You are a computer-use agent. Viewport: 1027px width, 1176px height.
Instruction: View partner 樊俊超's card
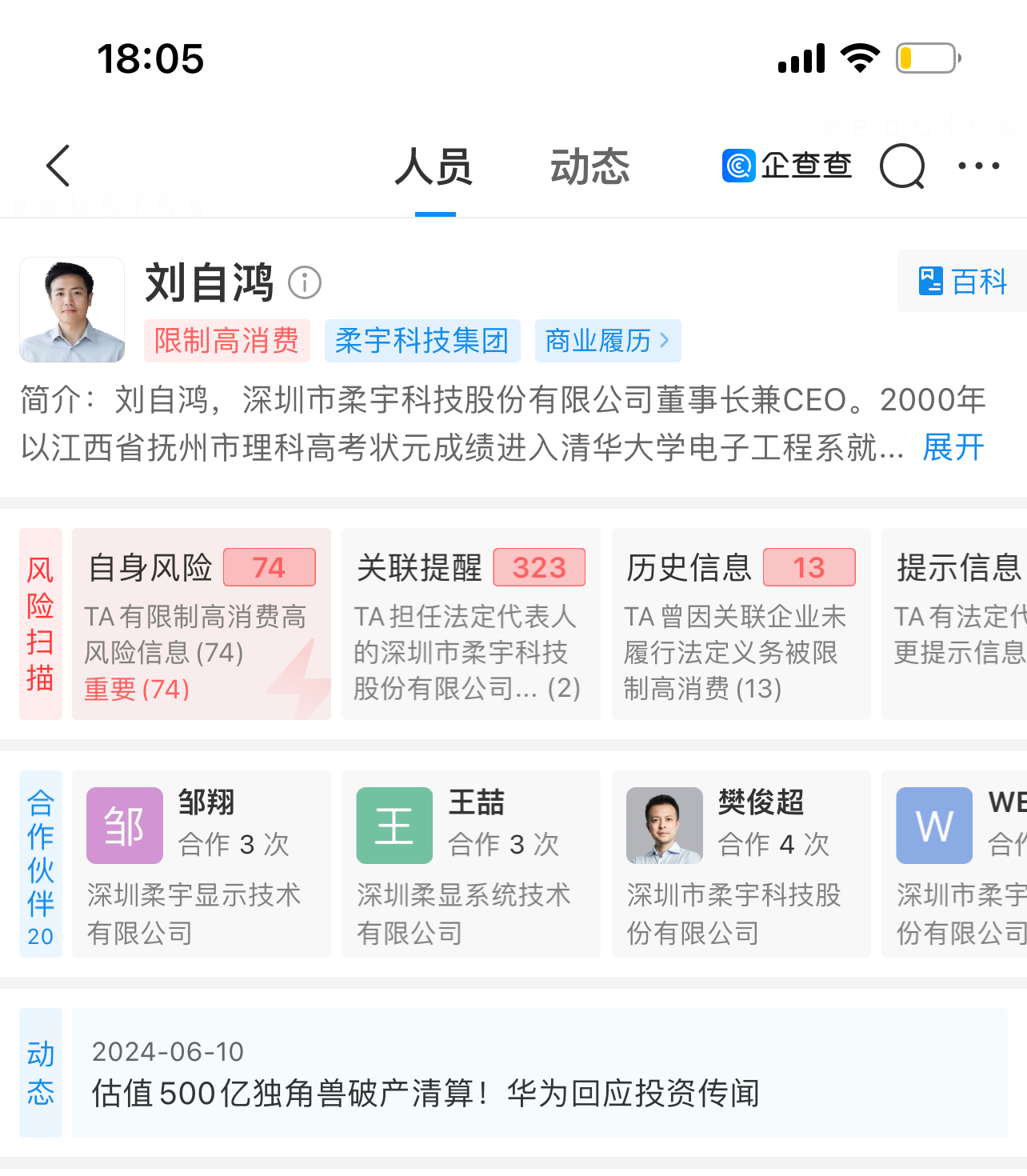[x=741, y=864]
